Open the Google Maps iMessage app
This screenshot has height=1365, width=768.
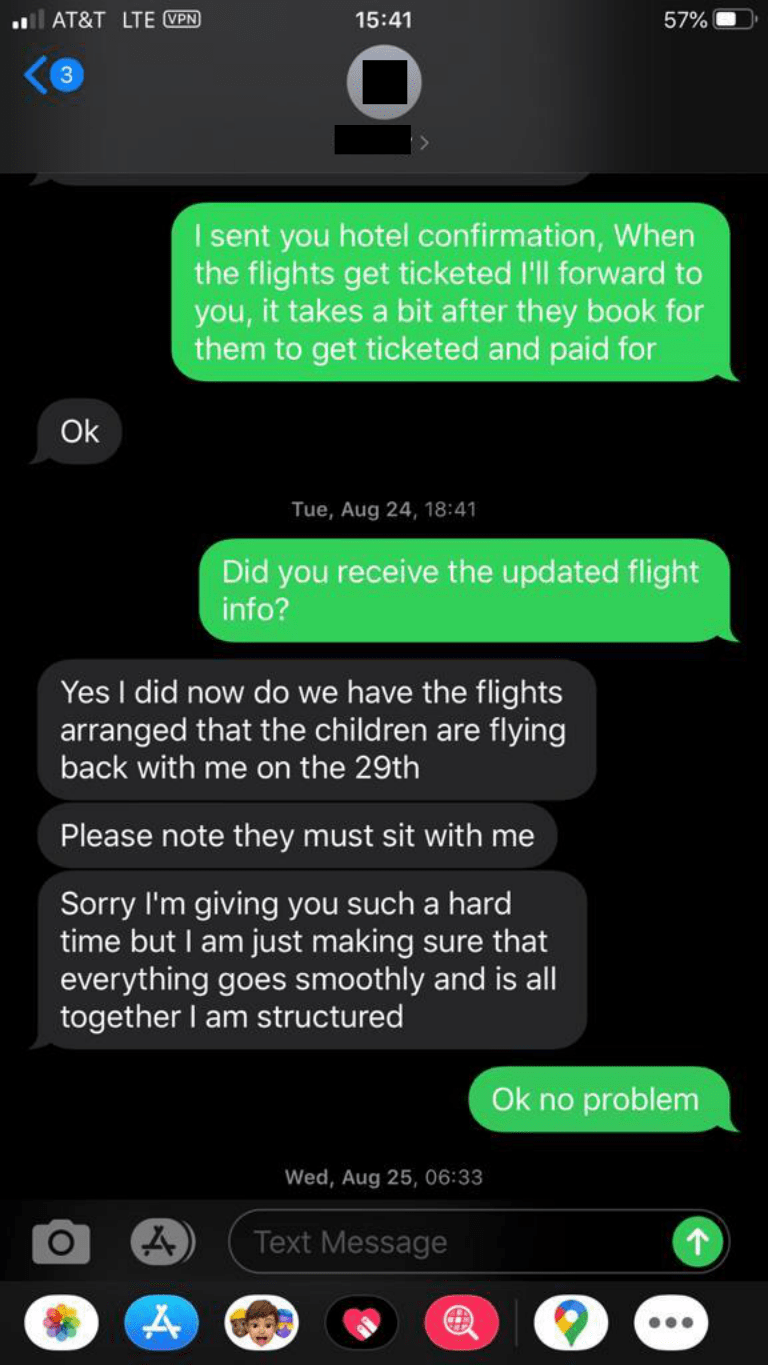pyautogui.click(x=571, y=1323)
